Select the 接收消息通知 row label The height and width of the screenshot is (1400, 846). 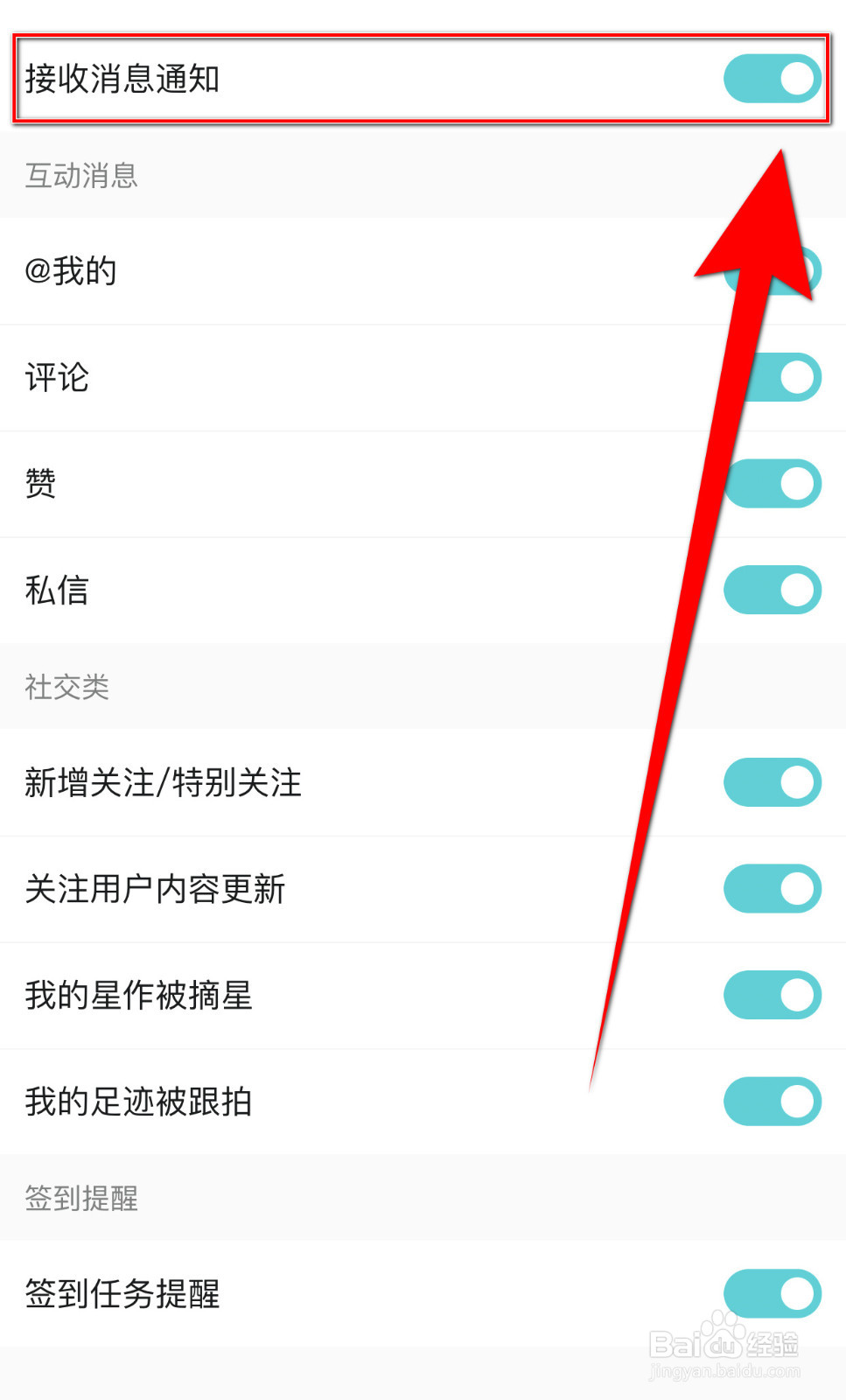122,78
